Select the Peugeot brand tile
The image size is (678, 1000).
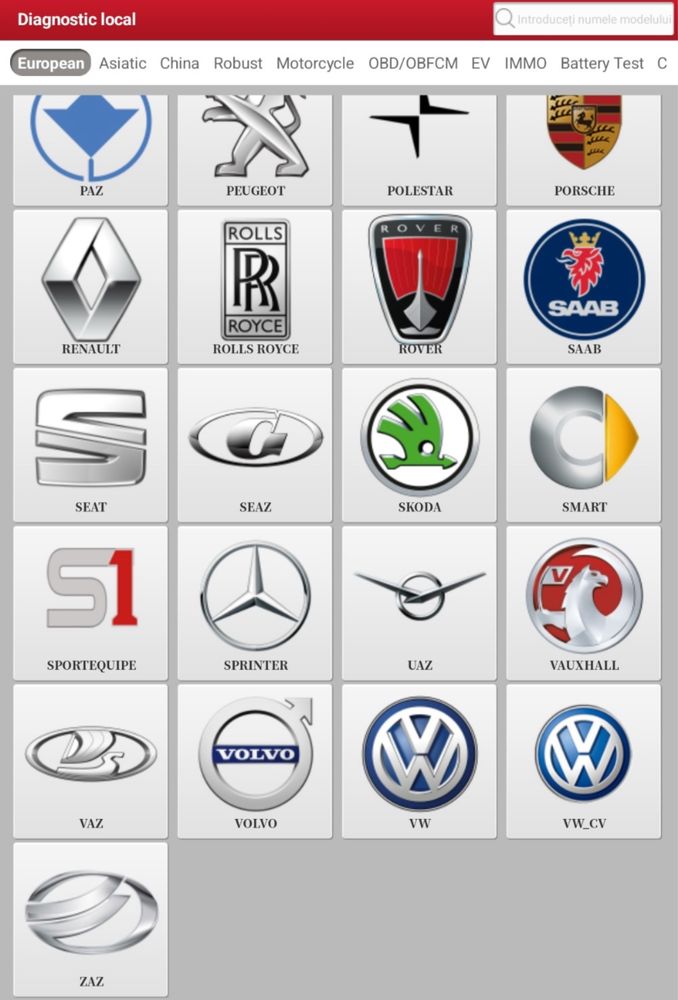255,150
